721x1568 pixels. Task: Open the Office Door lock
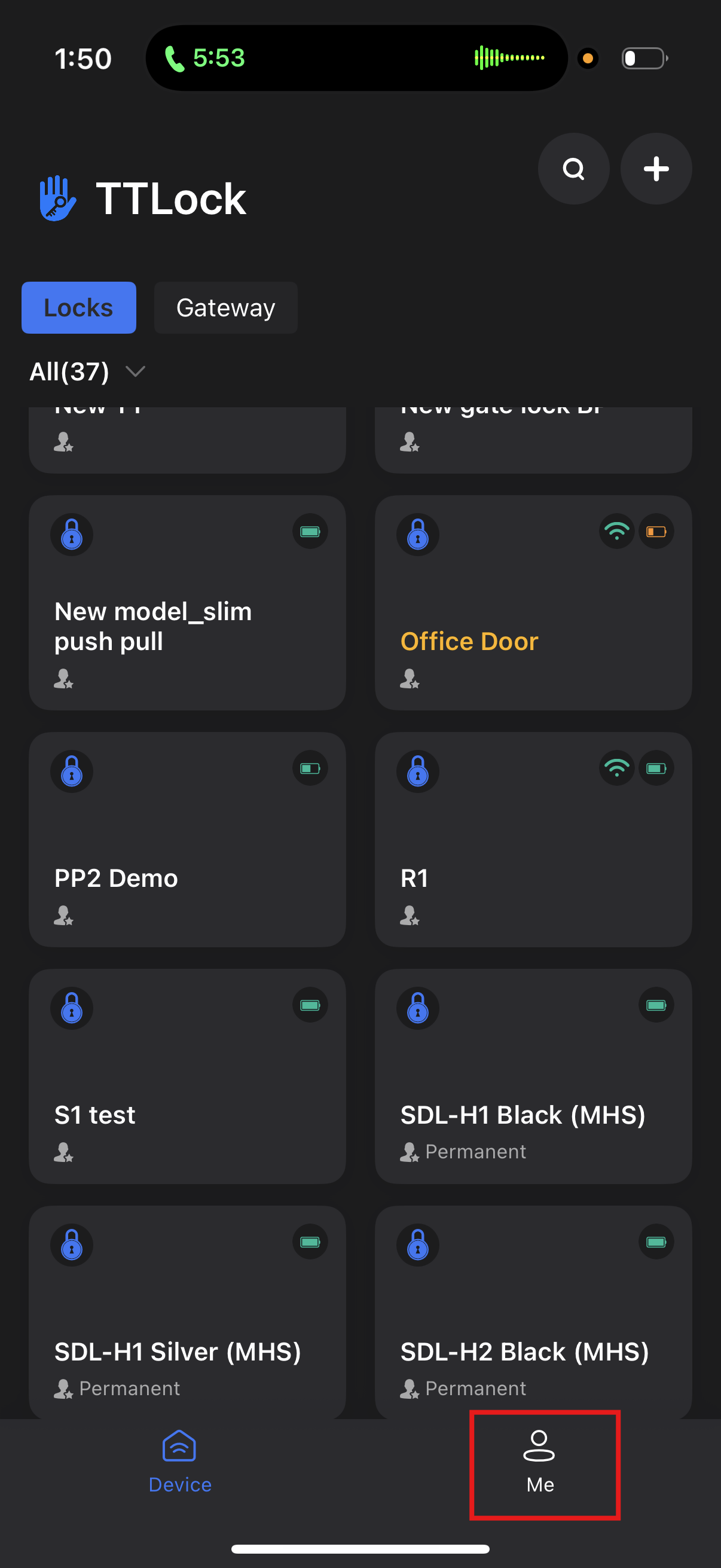click(533, 603)
